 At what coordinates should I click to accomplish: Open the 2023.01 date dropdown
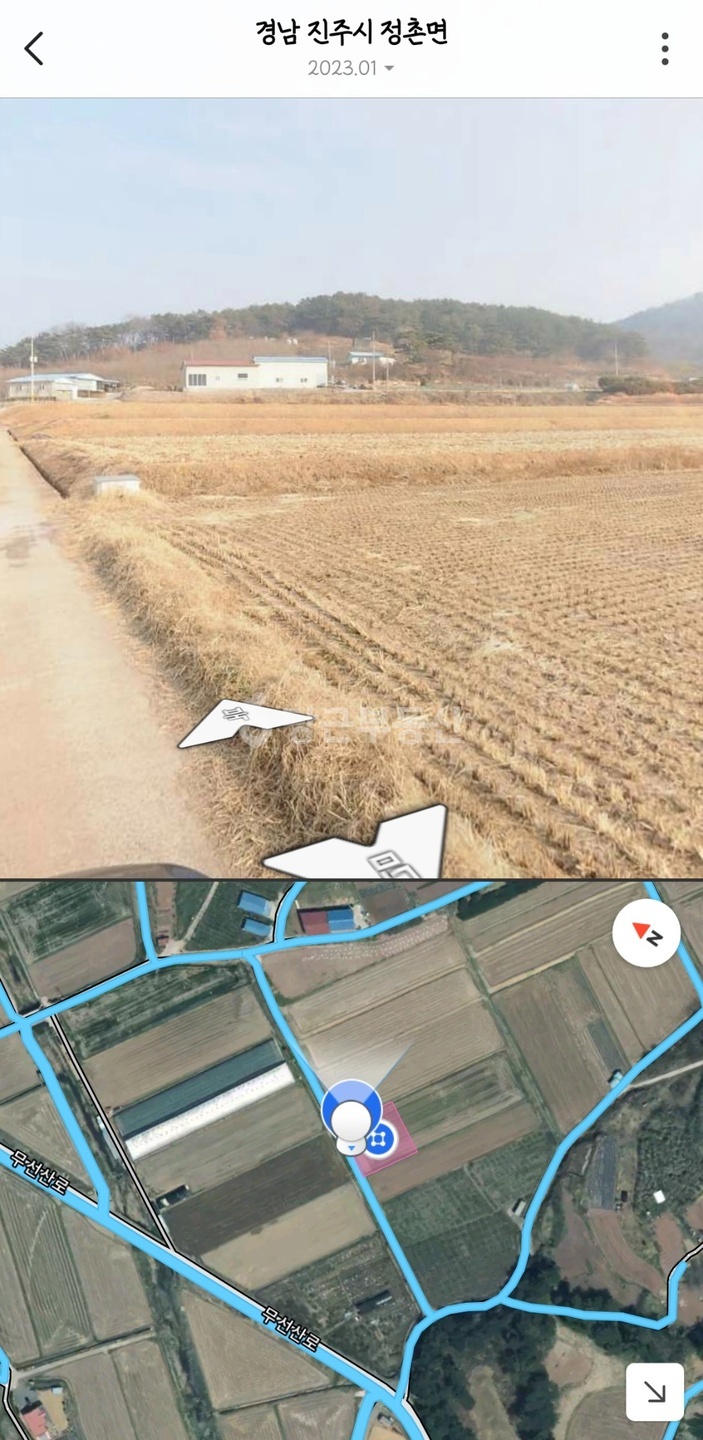pos(351,69)
